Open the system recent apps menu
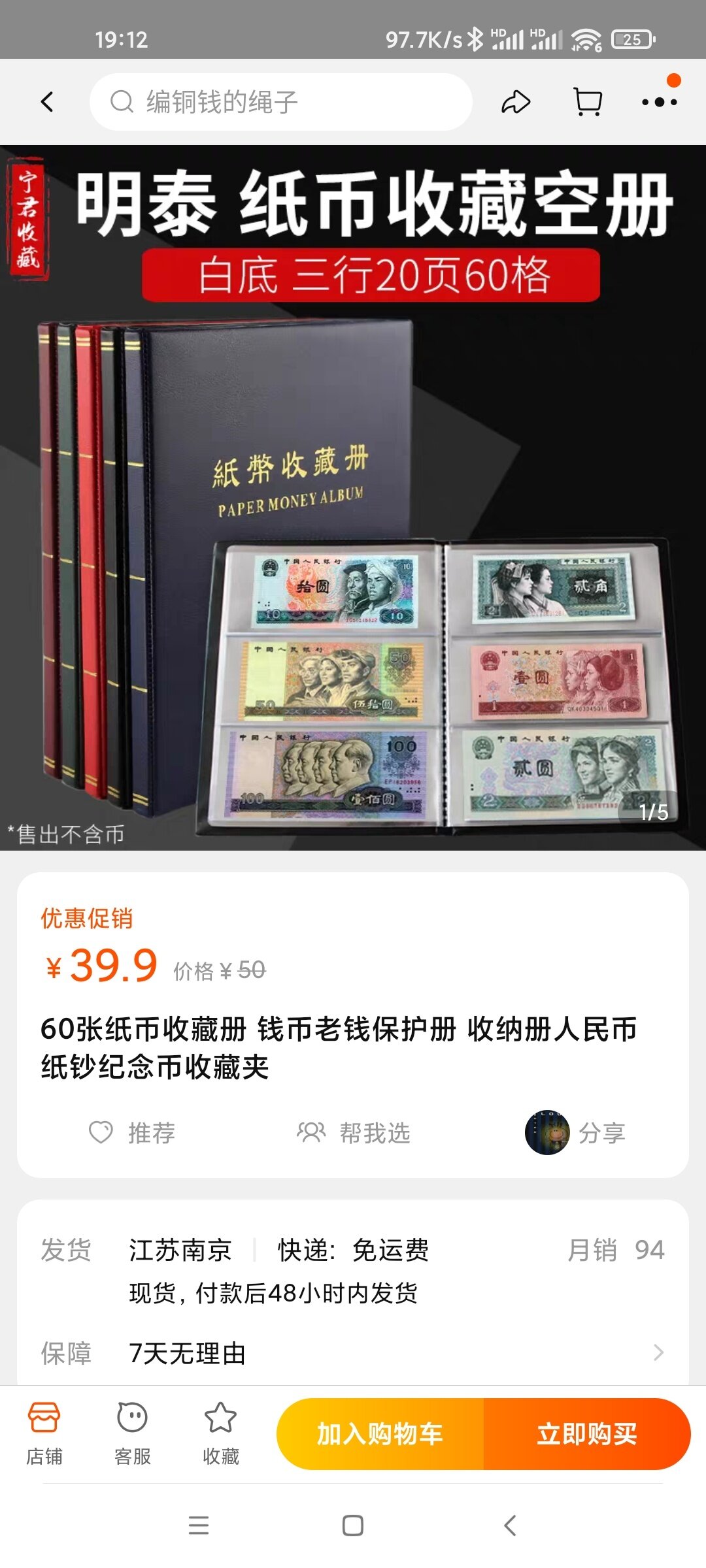 [x=198, y=1526]
